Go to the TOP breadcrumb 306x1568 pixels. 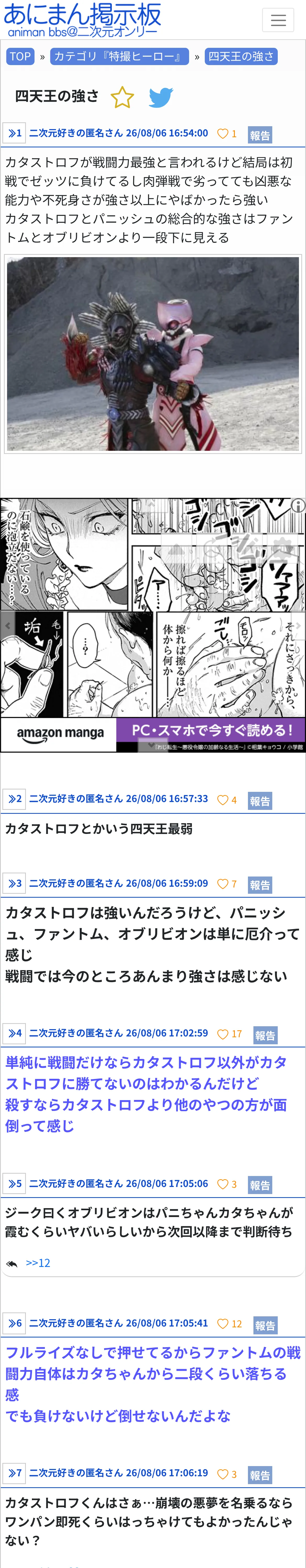[20, 57]
